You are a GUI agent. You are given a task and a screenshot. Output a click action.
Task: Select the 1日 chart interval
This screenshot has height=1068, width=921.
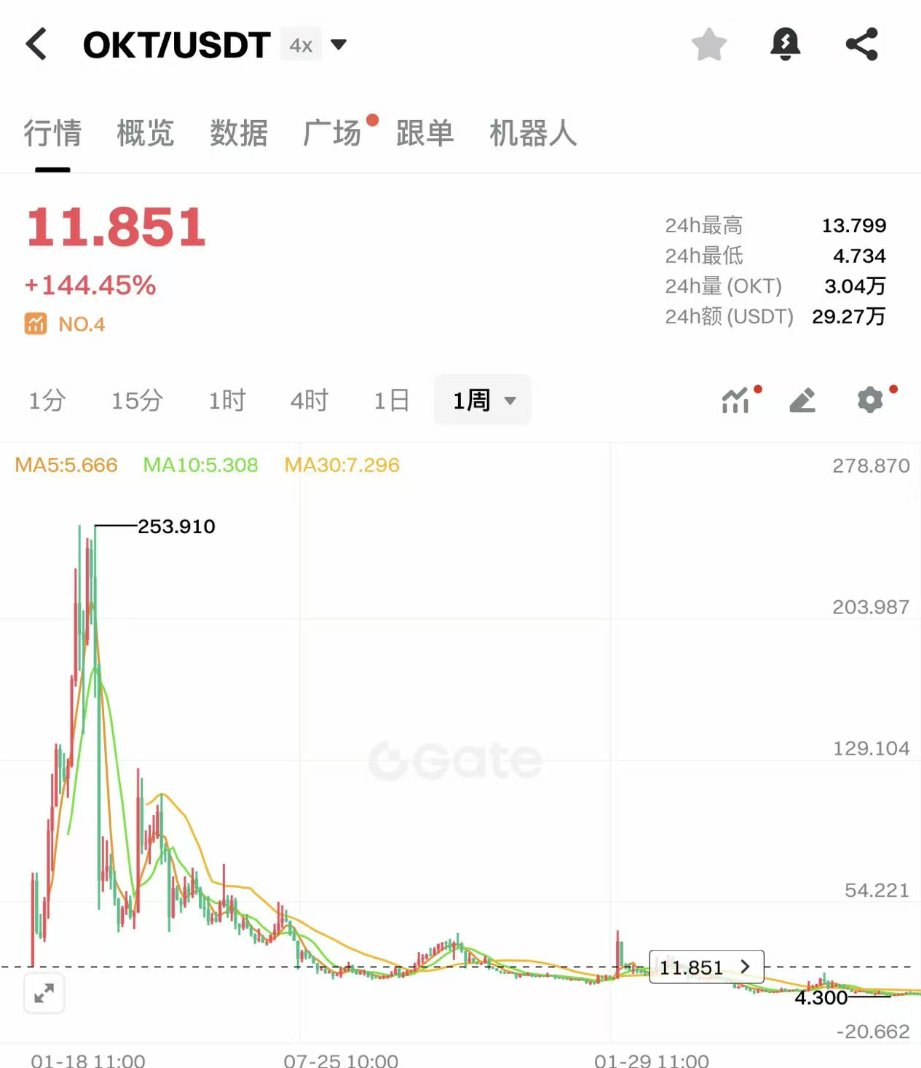coord(392,401)
